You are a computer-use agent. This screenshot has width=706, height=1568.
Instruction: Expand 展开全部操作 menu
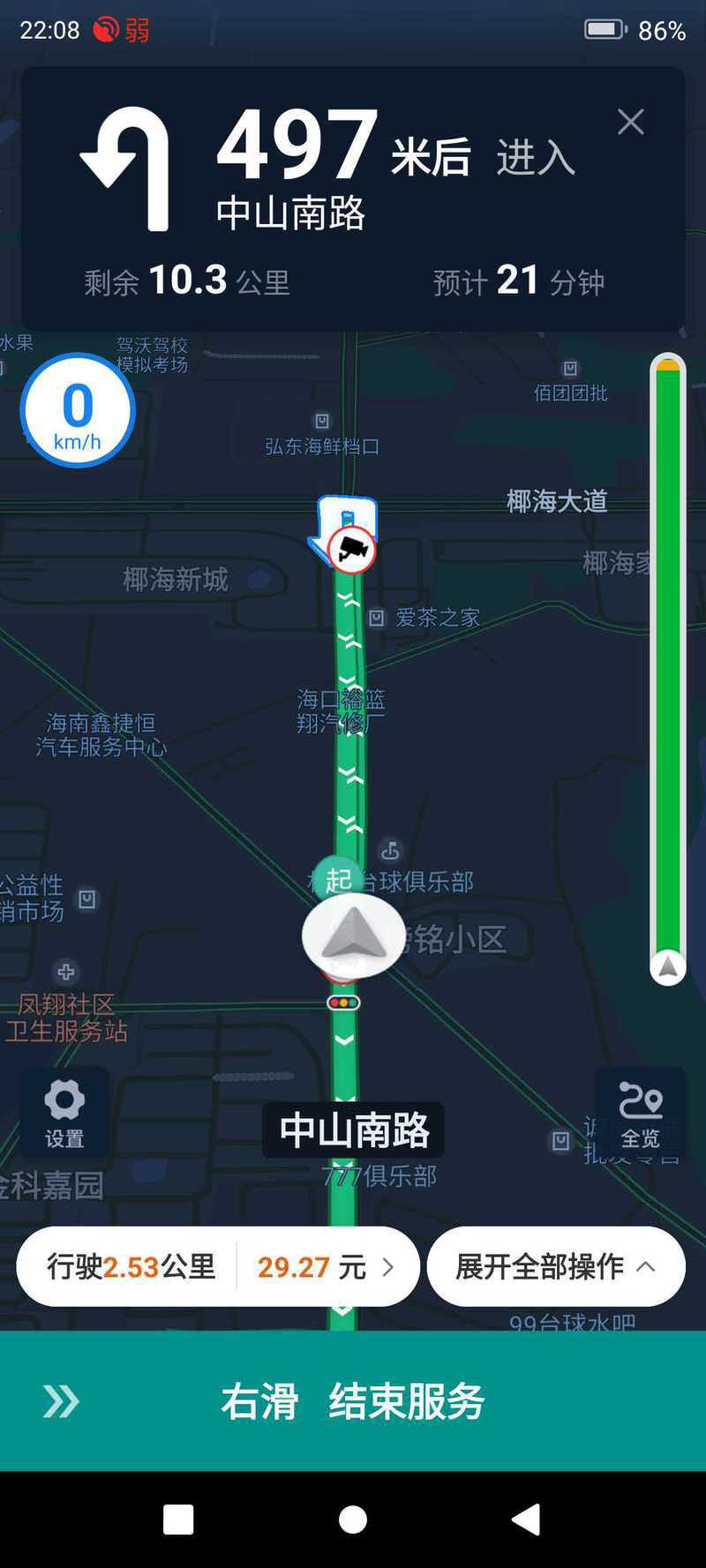point(556,1267)
